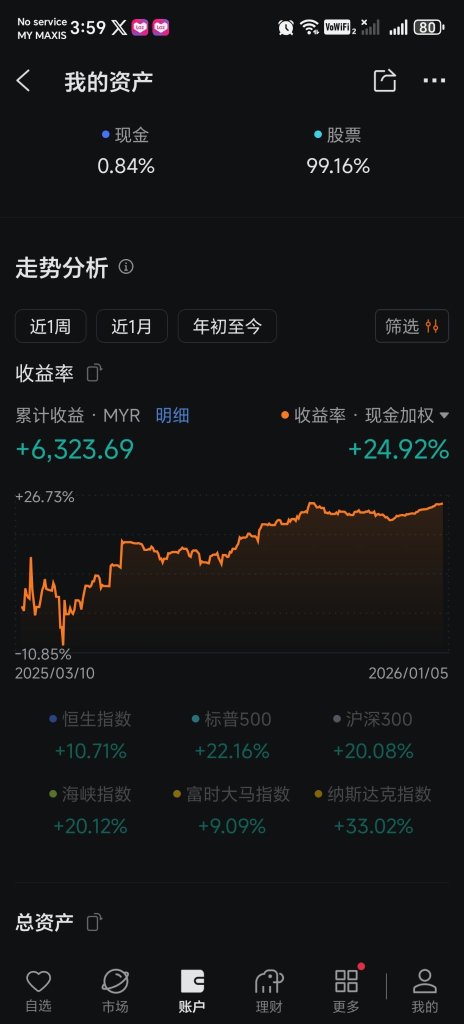Viewport: 464px width, 1024px height.
Task: Tap the copy icon beside 总资产
Action: pyautogui.click(x=95, y=923)
